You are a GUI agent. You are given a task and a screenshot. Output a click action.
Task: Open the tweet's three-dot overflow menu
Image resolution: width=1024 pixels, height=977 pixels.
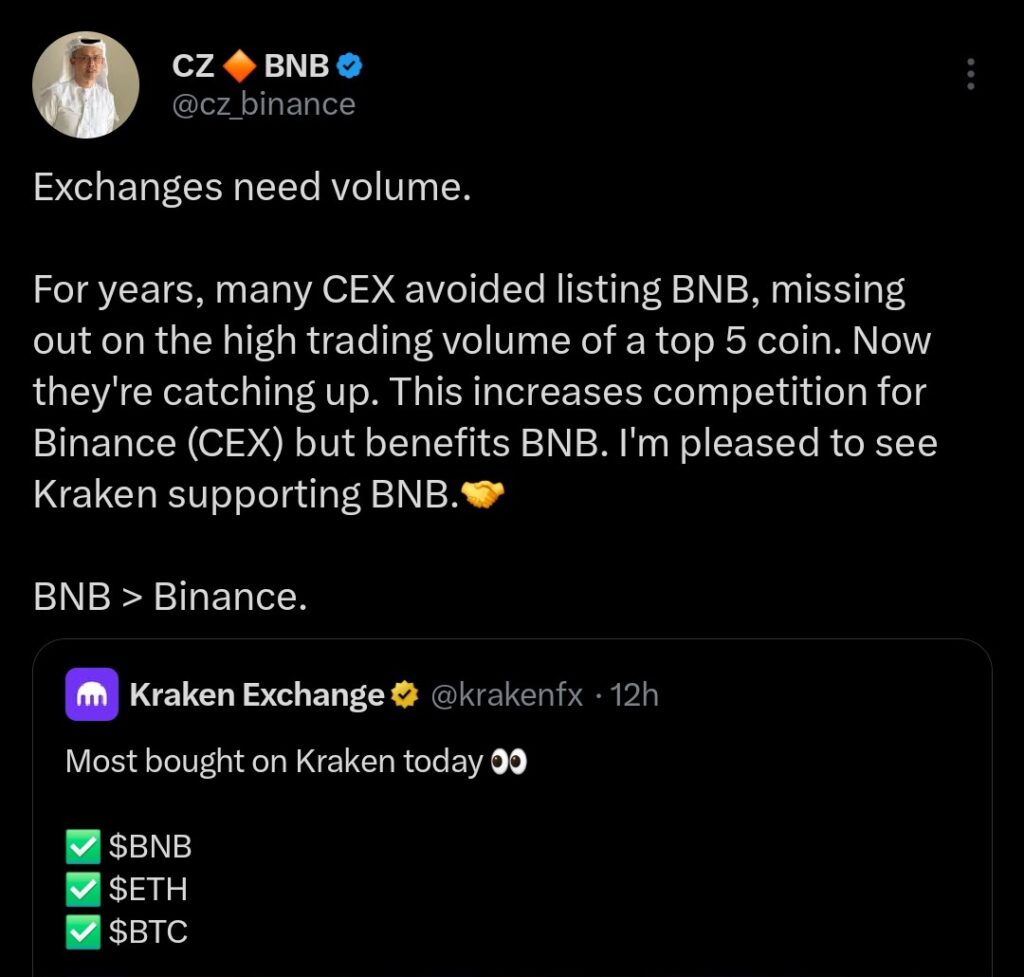click(969, 74)
